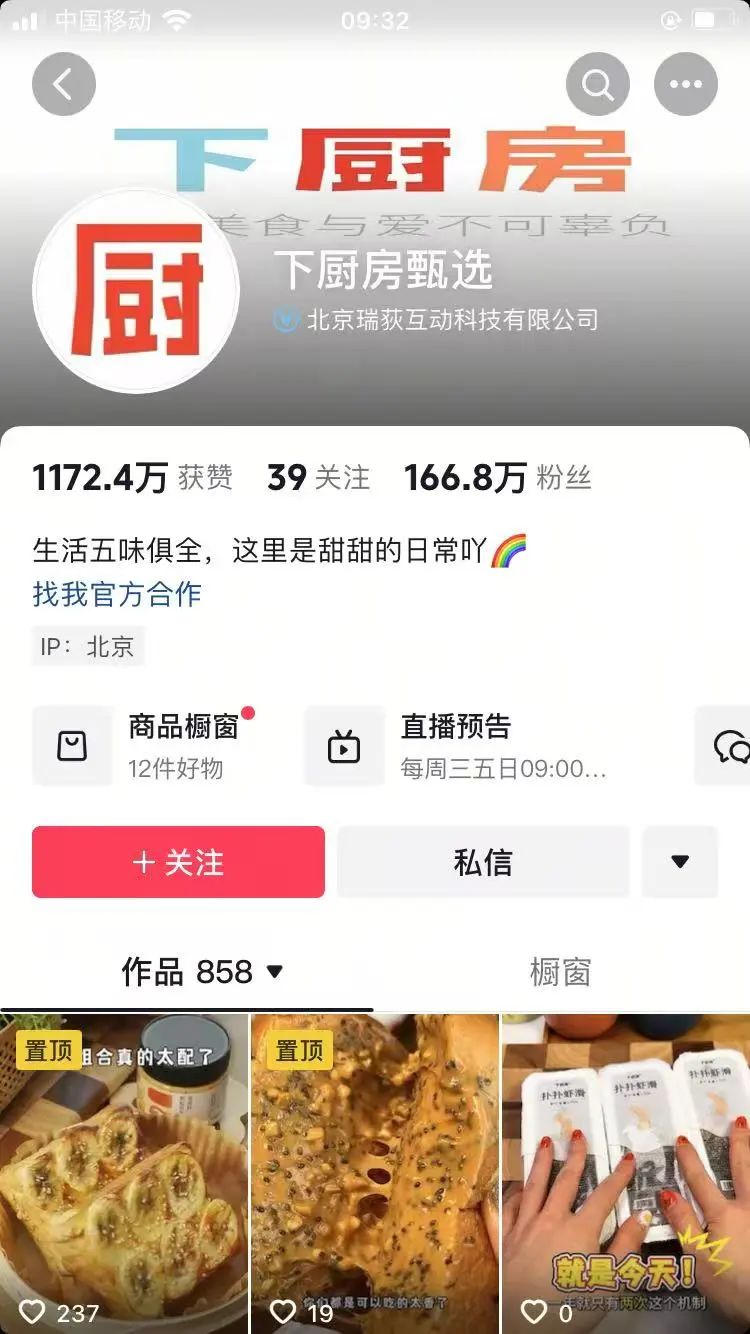Go back using the top-left arrow
Screen dimensions: 750x1334
pyautogui.click(x=64, y=84)
